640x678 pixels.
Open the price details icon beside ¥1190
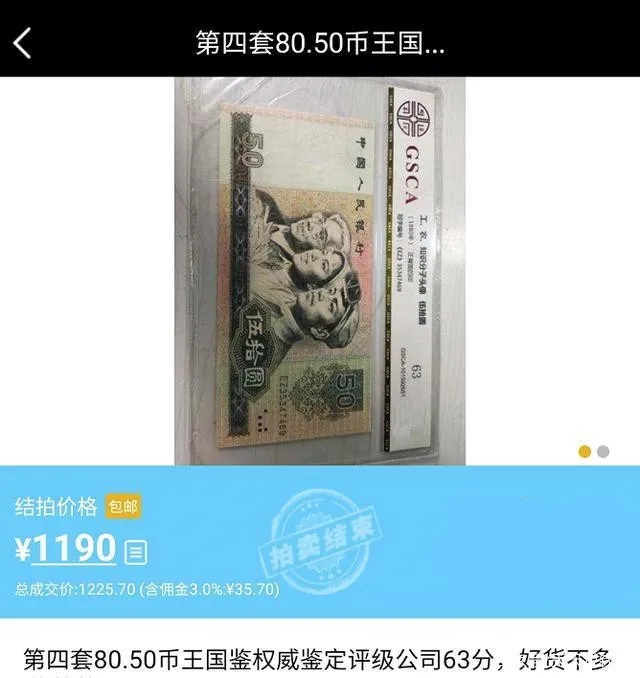[x=137, y=550]
